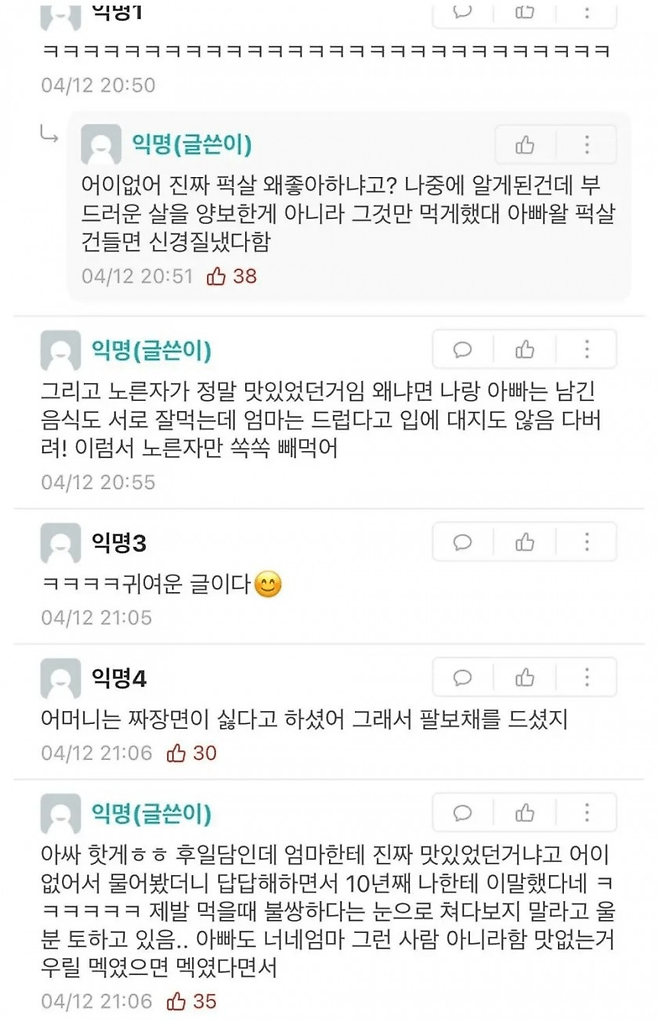Reply to 익명3's comment
Screen dimensions: 658x1020
[x=463, y=542]
